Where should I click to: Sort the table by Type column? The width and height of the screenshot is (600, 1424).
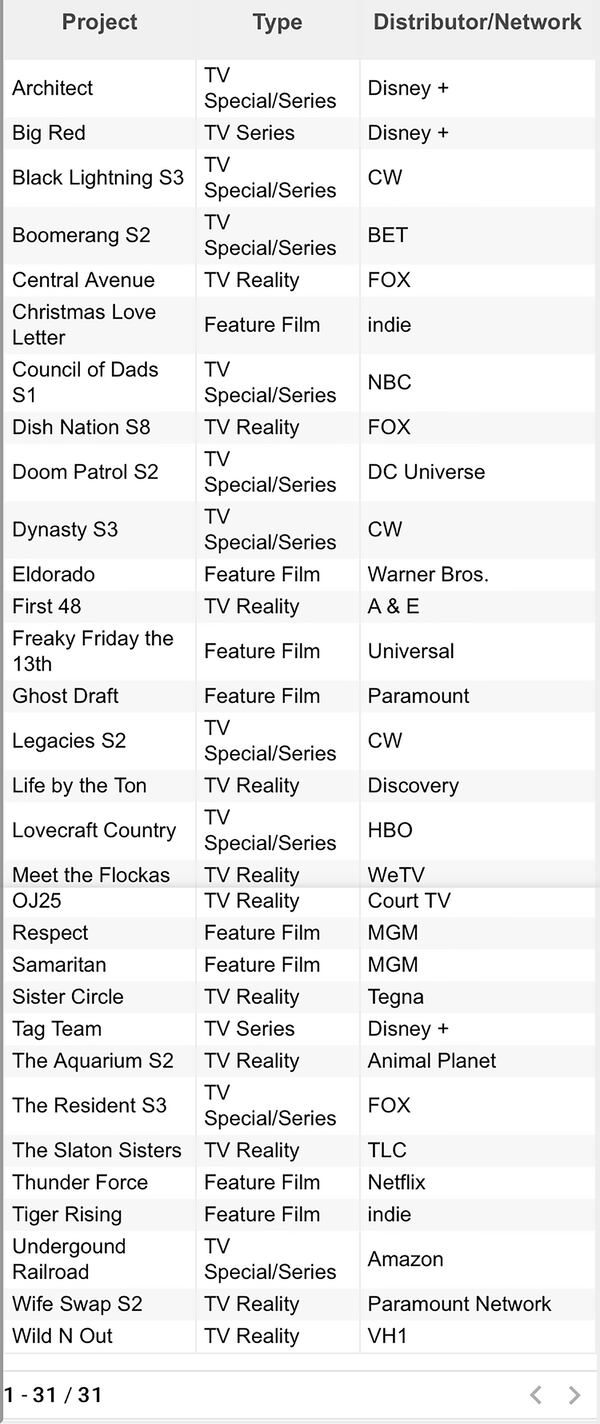(x=277, y=22)
